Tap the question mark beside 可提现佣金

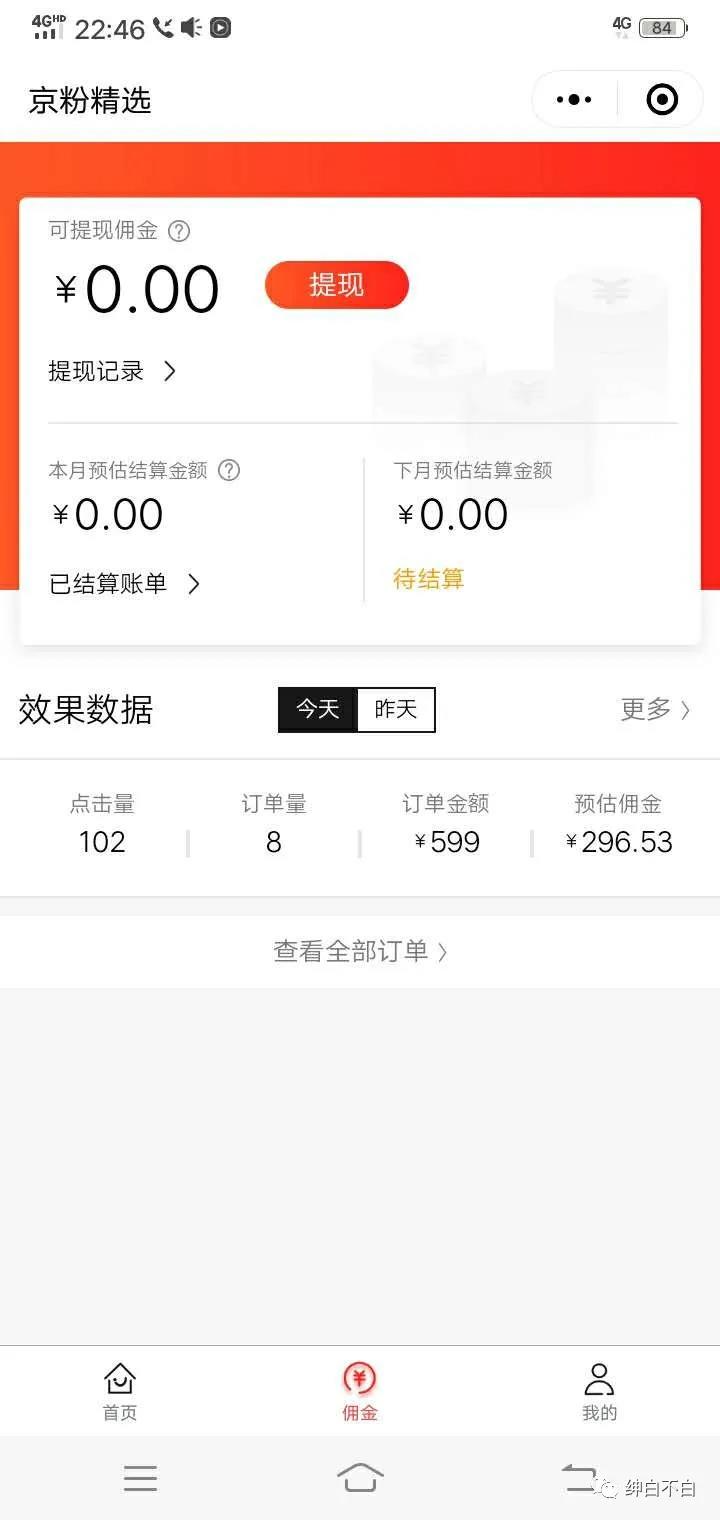coord(178,231)
